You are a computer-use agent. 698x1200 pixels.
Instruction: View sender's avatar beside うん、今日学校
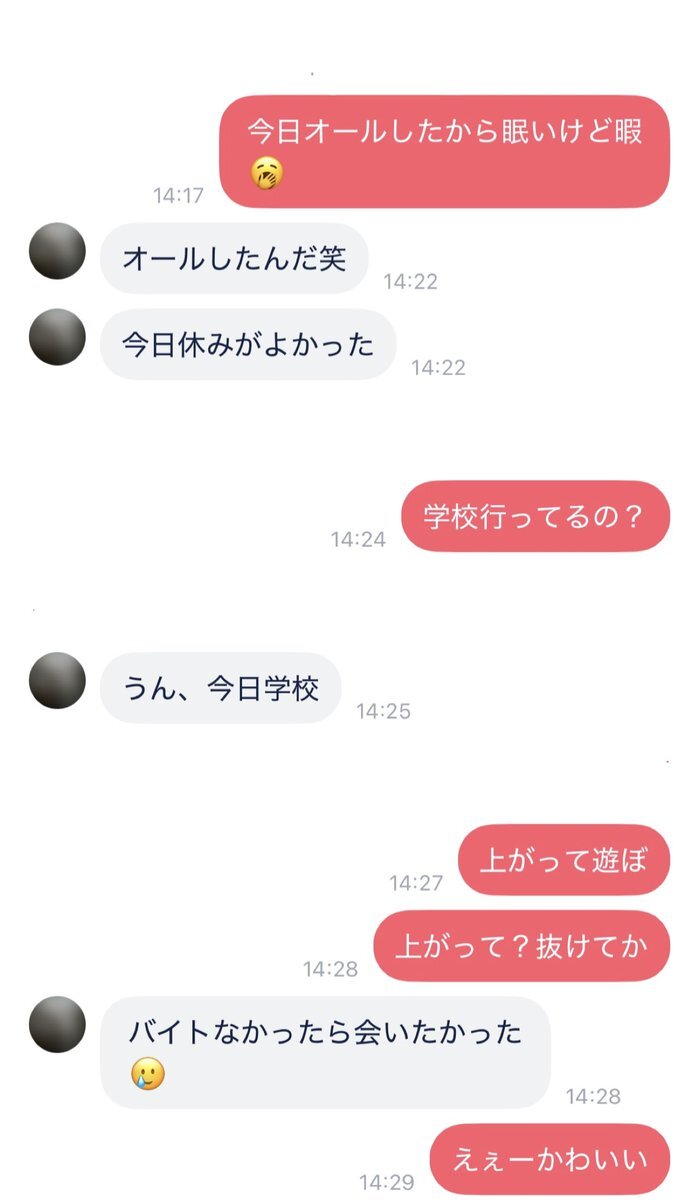click(57, 681)
